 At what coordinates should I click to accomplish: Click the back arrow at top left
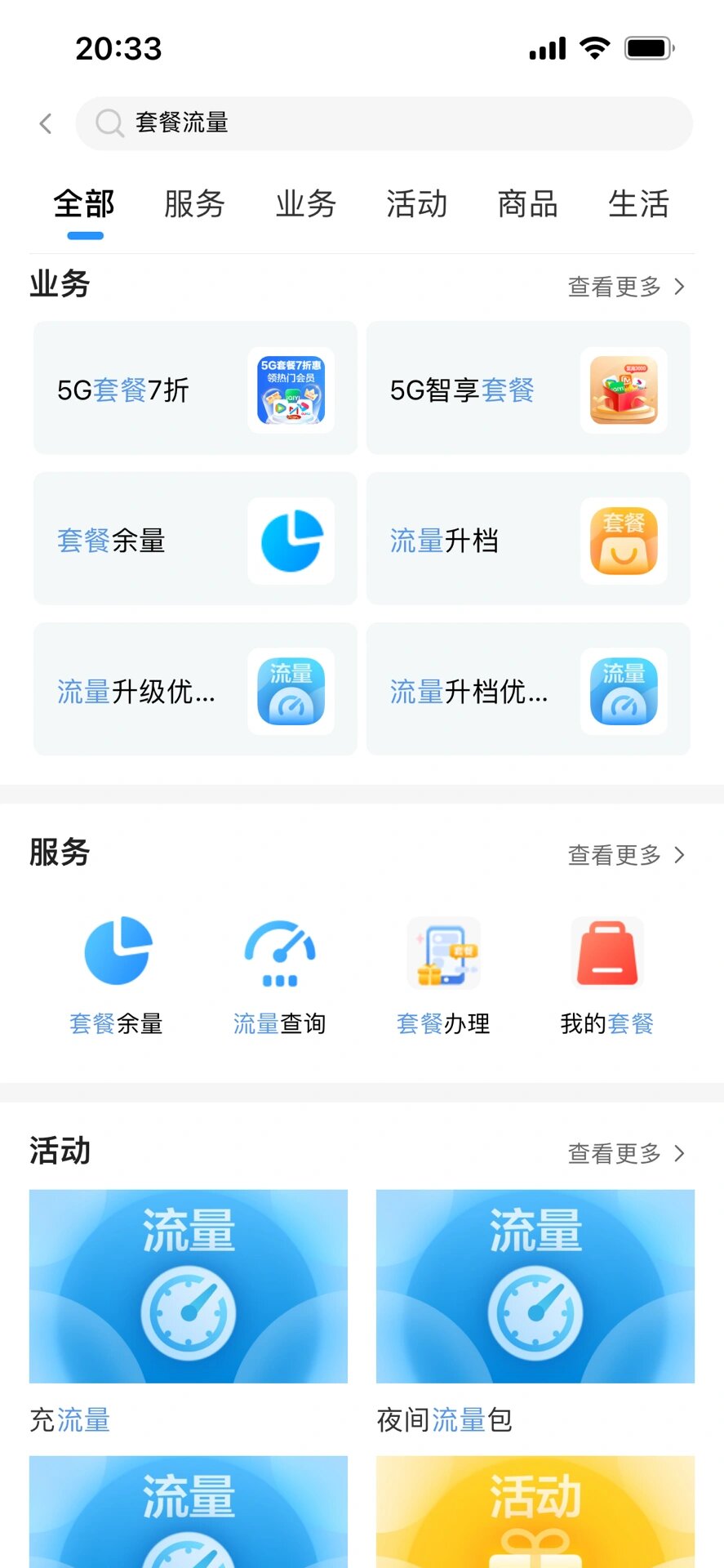pos(45,123)
